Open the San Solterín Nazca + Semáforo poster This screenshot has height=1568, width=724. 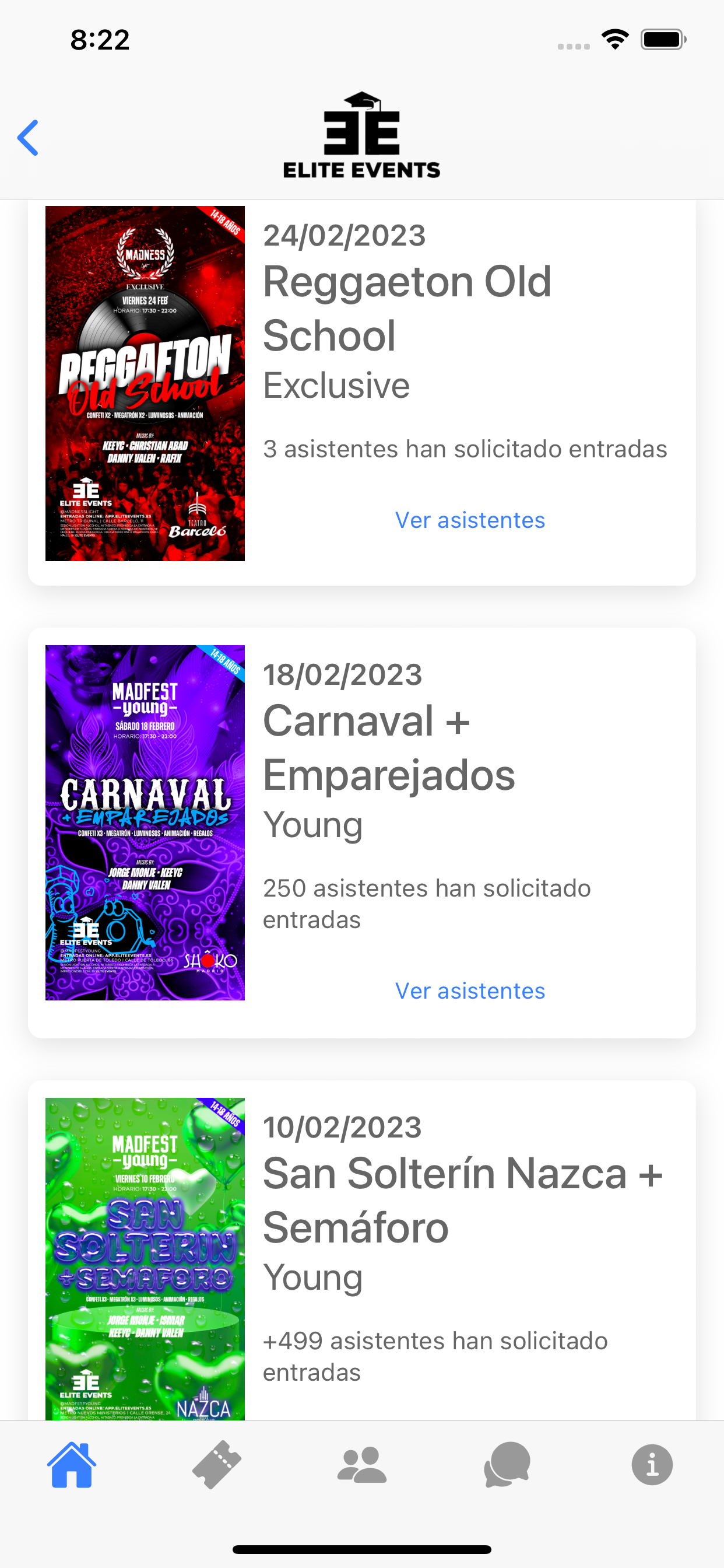click(145, 1259)
